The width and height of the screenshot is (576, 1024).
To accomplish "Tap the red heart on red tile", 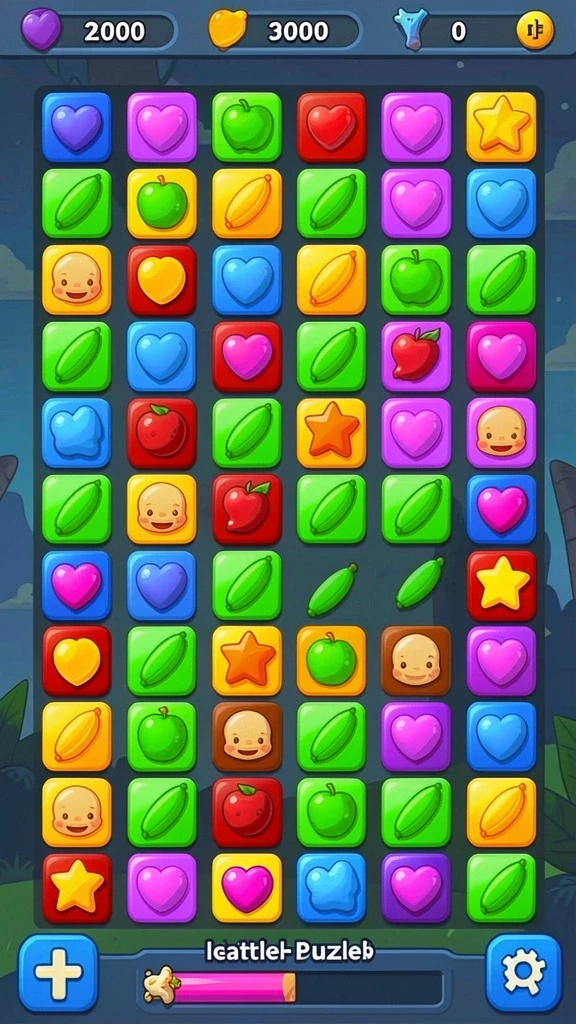I will click(x=331, y=127).
